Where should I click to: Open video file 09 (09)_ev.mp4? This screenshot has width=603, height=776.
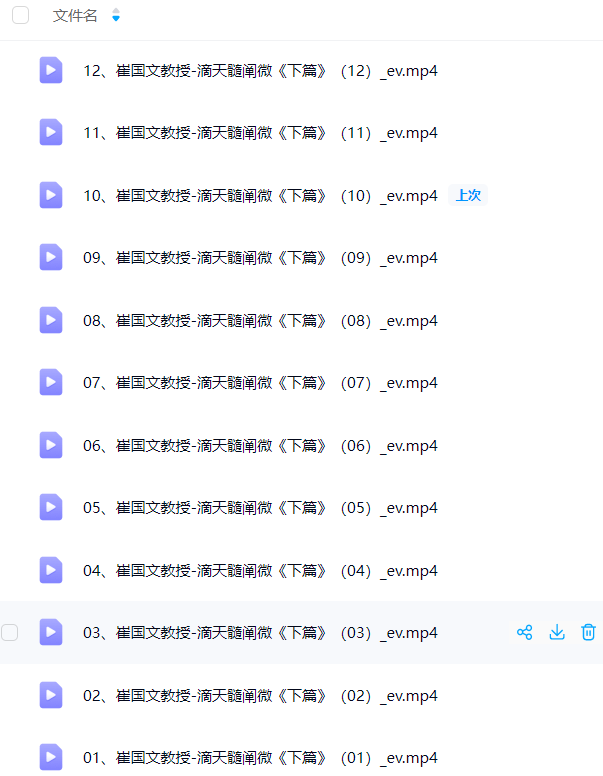260,258
